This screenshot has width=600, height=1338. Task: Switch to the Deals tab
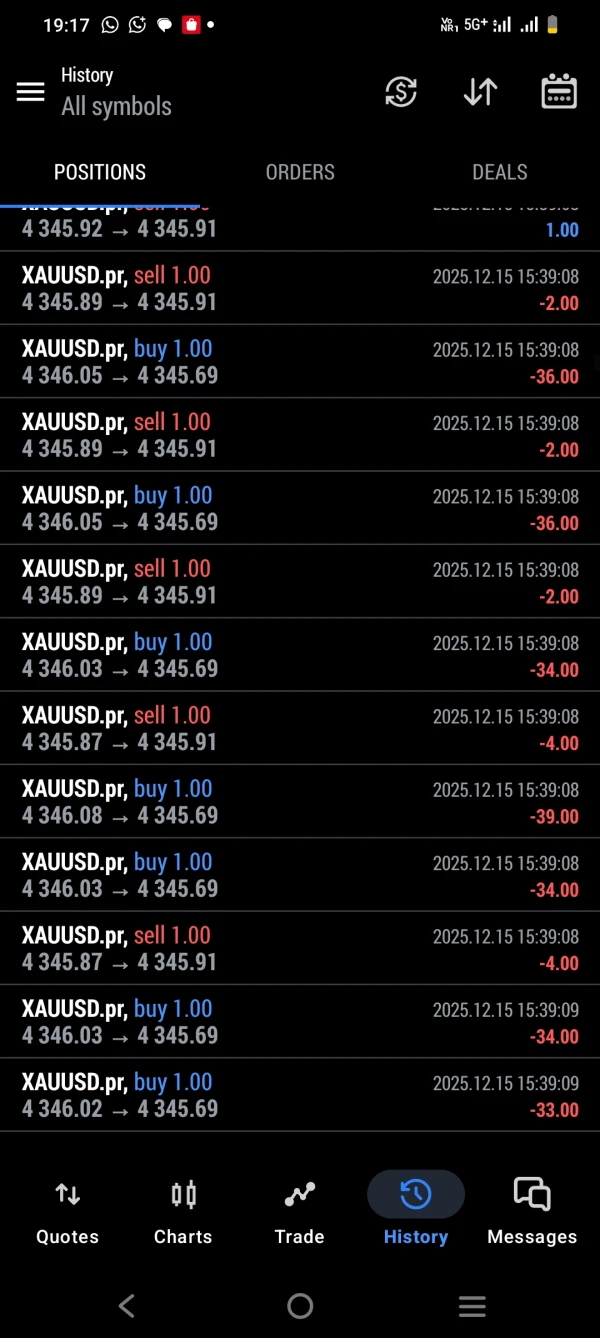pyautogui.click(x=499, y=172)
